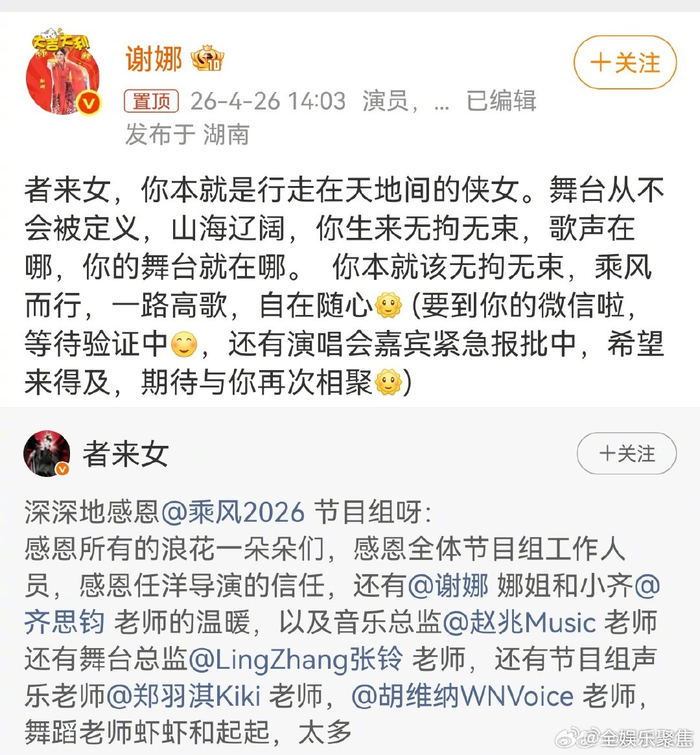Follow 谢娜 with the 关注 button
This screenshot has width=700, height=755.
click(x=625, y=62)
